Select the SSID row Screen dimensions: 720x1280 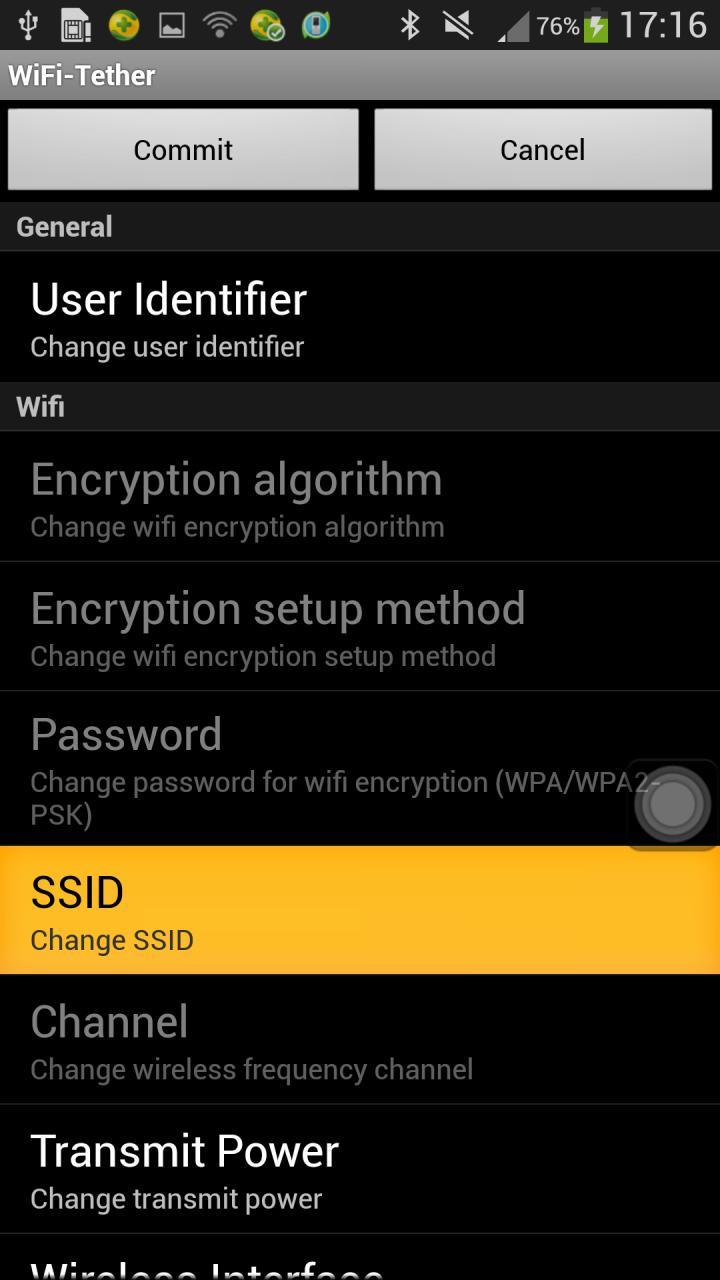click(x=360, y=910)
